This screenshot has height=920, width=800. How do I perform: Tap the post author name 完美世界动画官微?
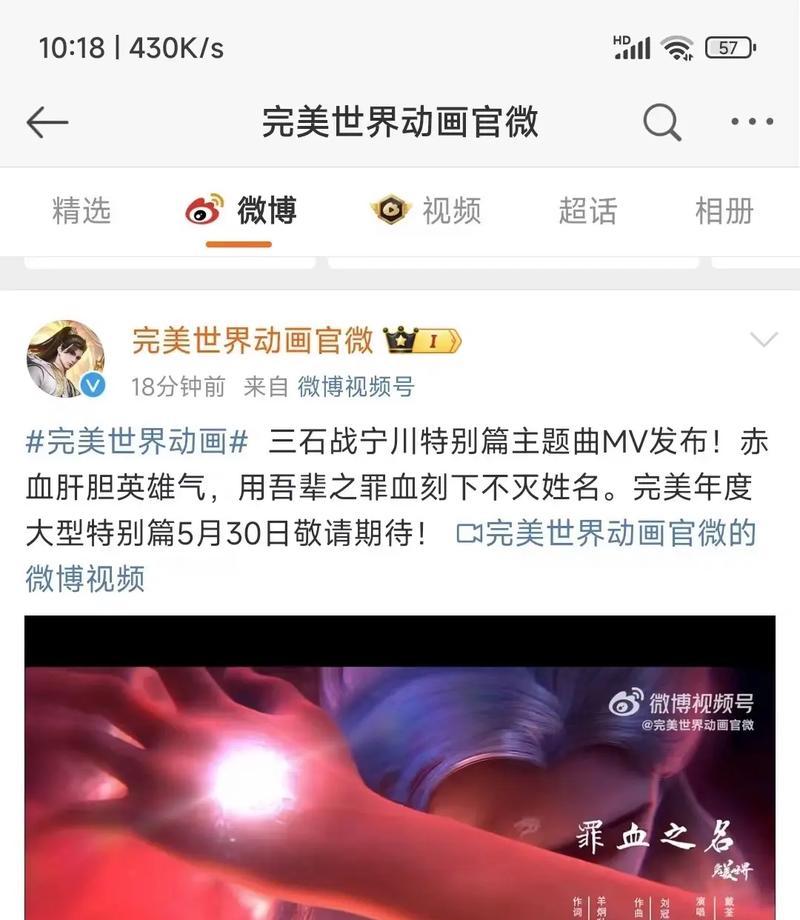click(253, 340)
